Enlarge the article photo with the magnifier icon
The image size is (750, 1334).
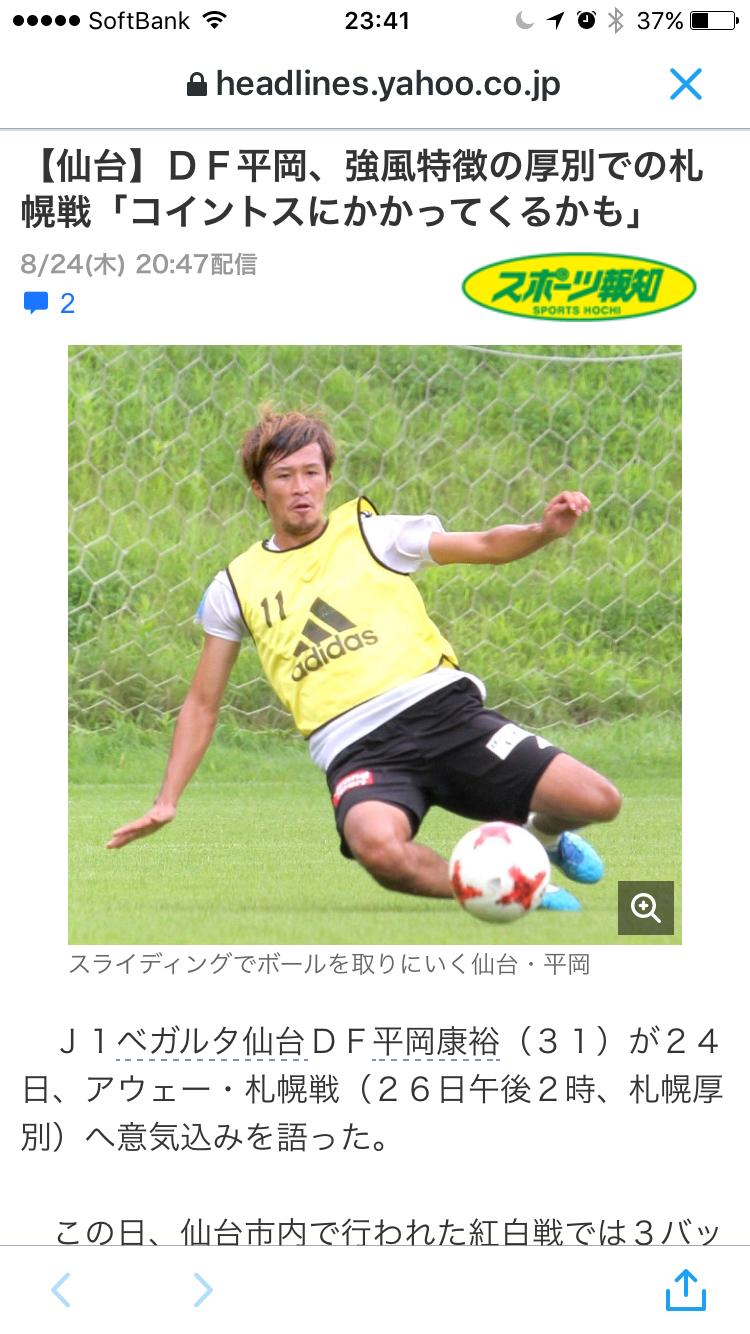point(646,908)
